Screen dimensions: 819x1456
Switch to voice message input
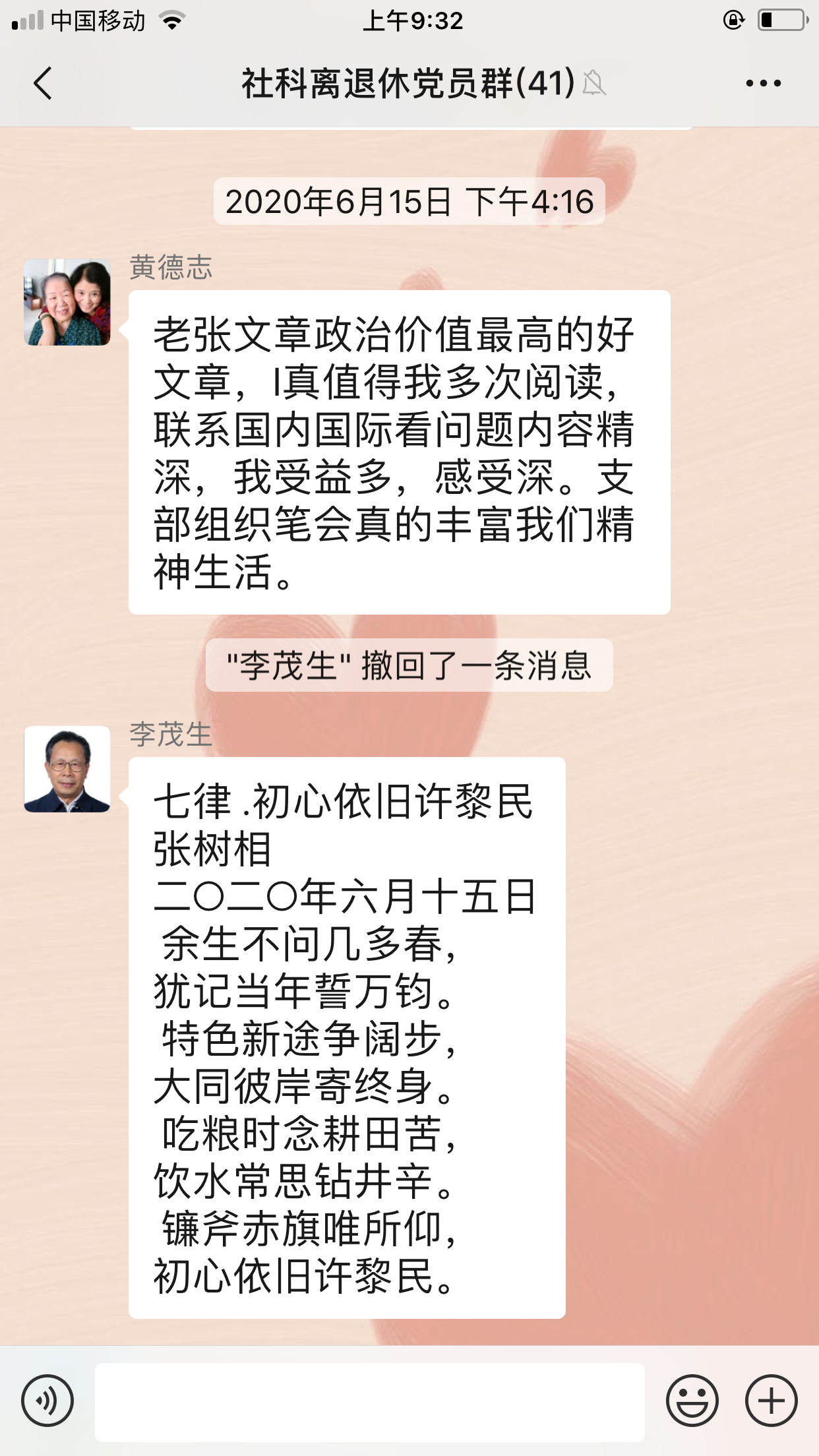47,1401
